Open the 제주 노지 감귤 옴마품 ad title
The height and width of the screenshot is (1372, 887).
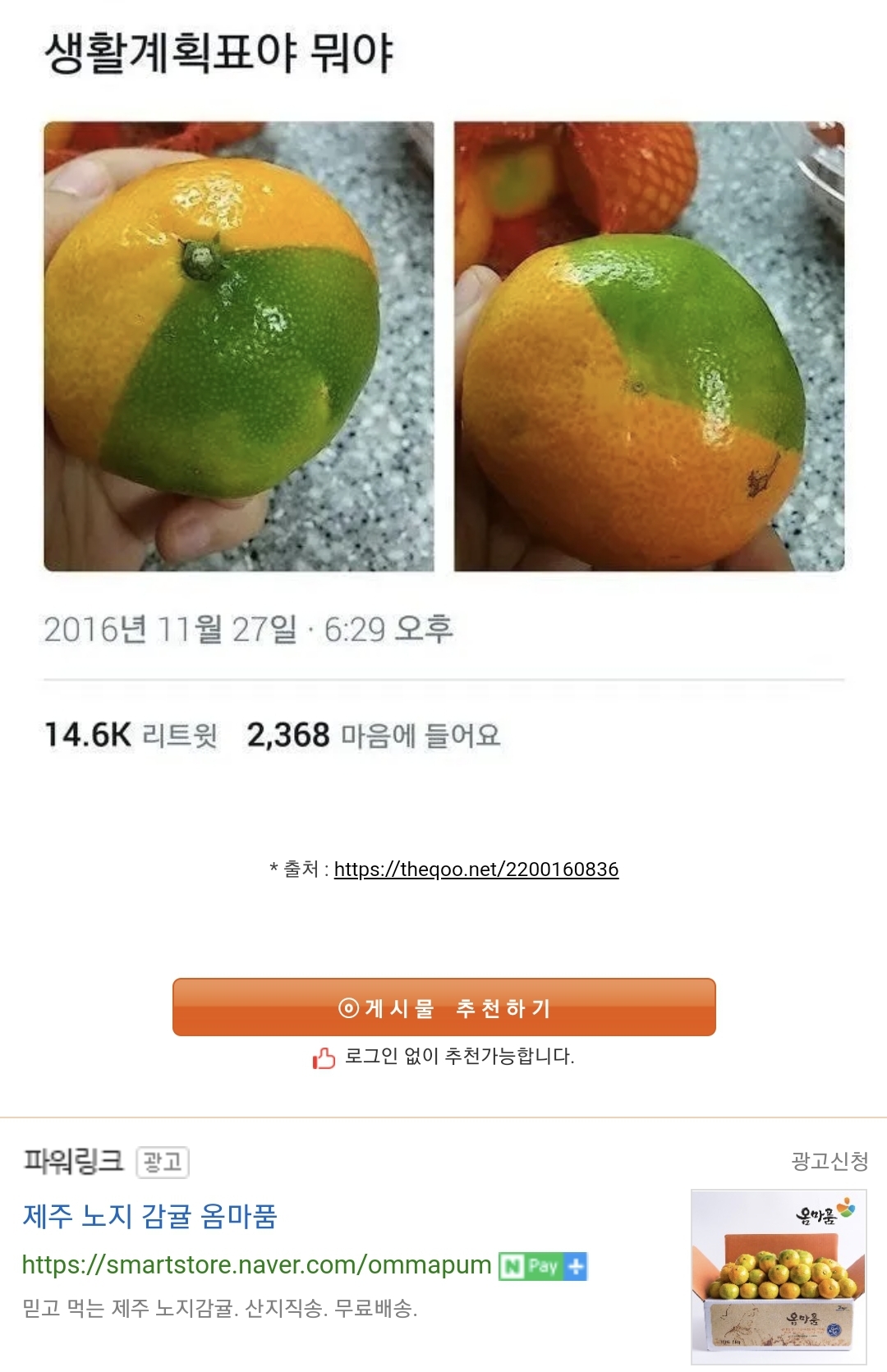[150, 1215]
